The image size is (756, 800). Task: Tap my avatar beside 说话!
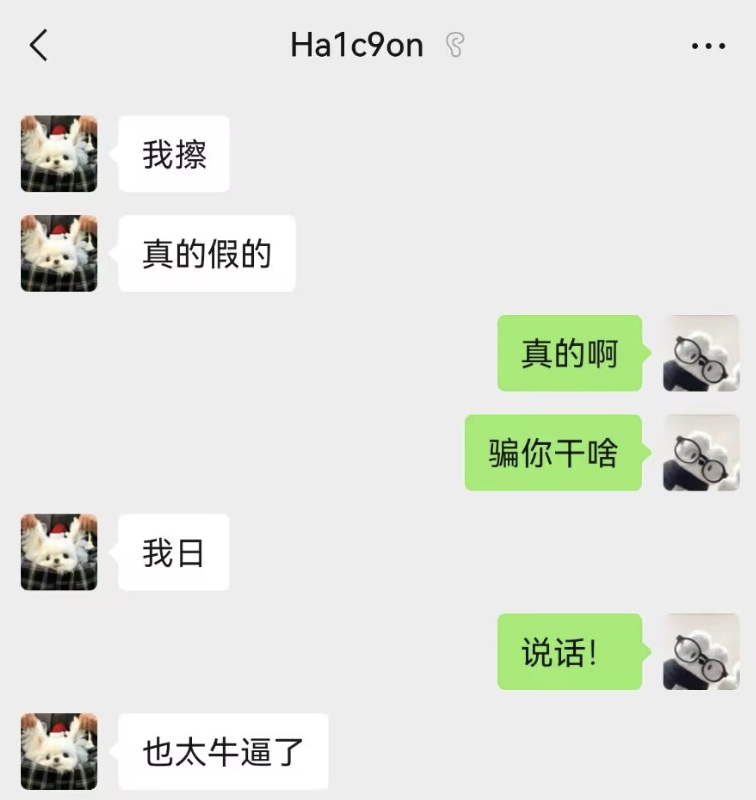point(701,652)
